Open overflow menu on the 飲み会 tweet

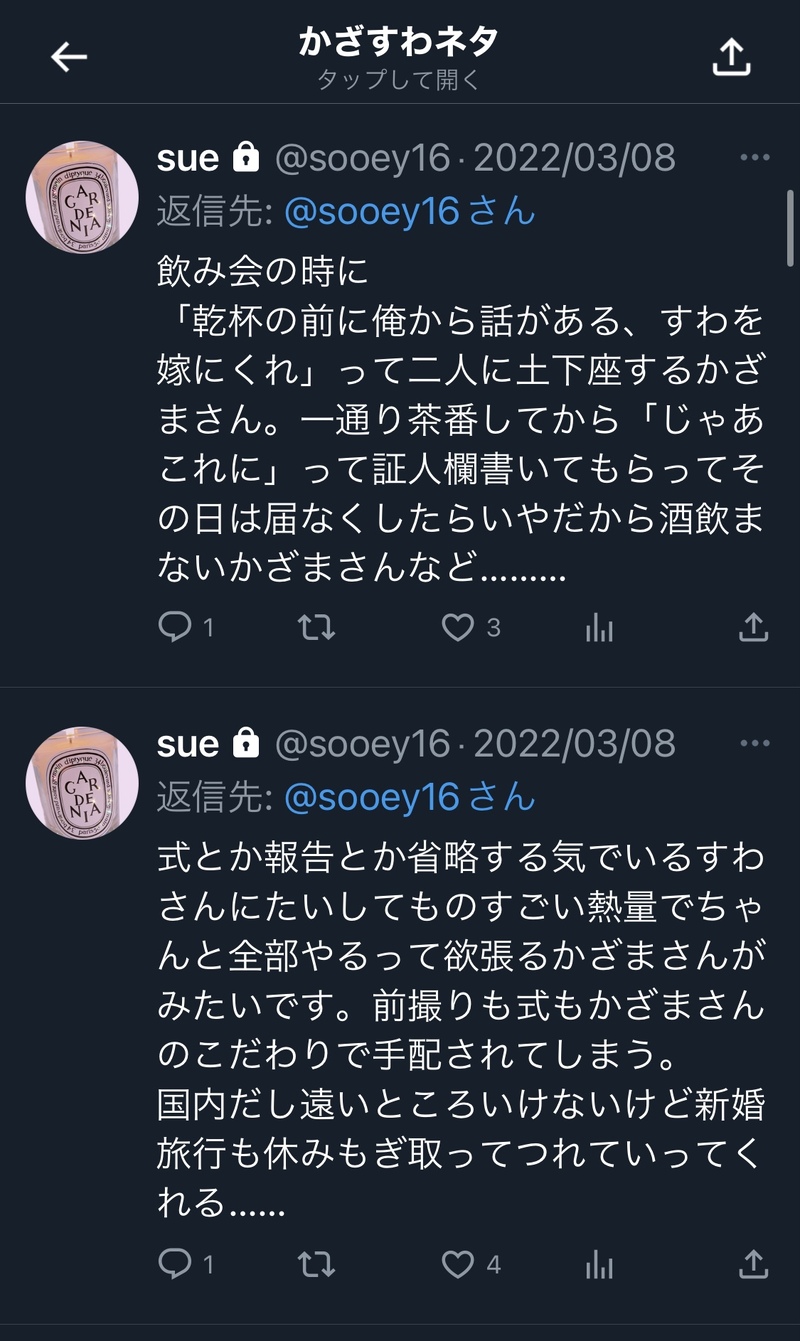pos(754,158)
